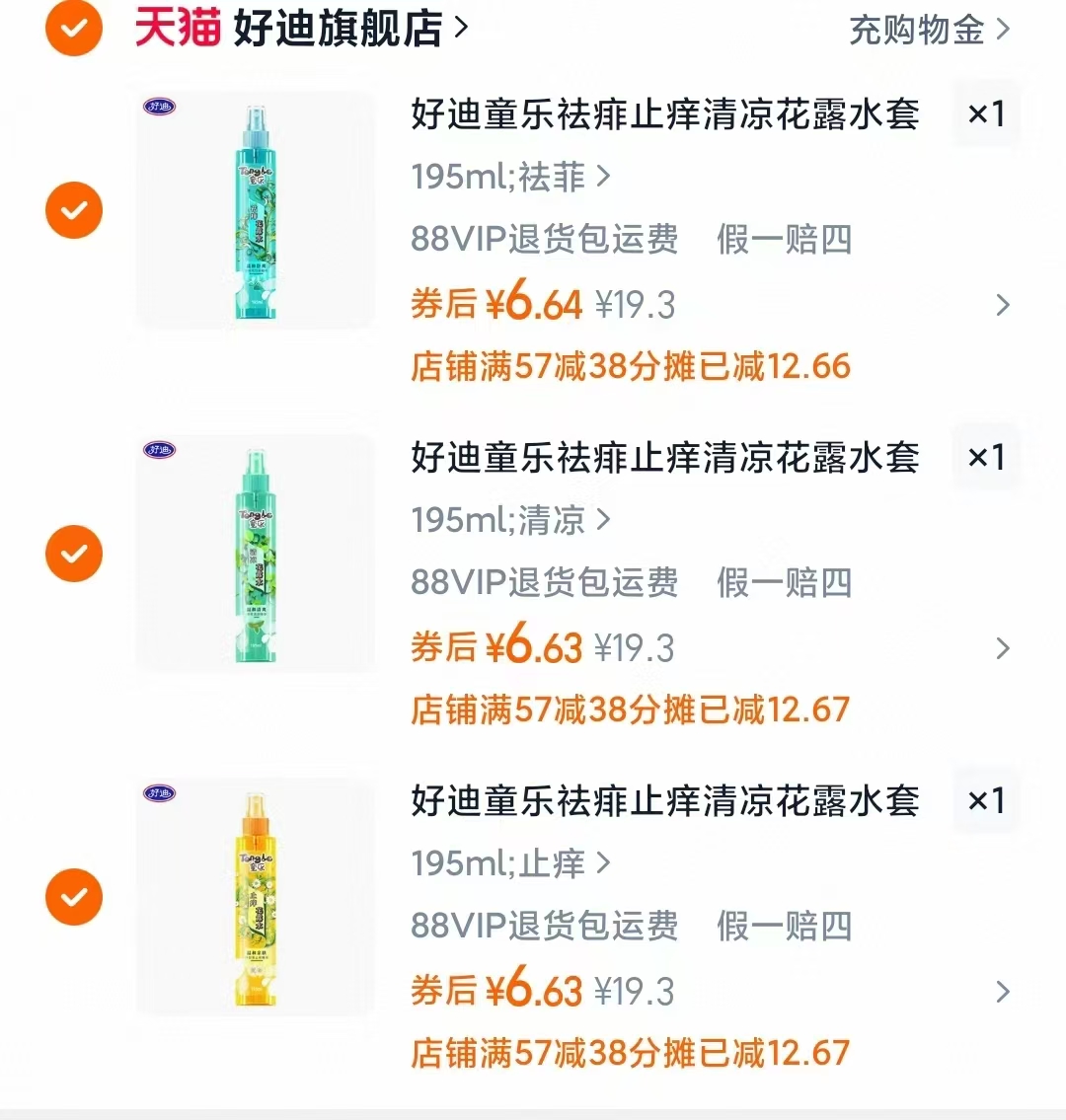This screenshot has height=1120, width=1066.
Task: Click the 88VIP退货包运费 service tag
Action: [x=544, y=240]
